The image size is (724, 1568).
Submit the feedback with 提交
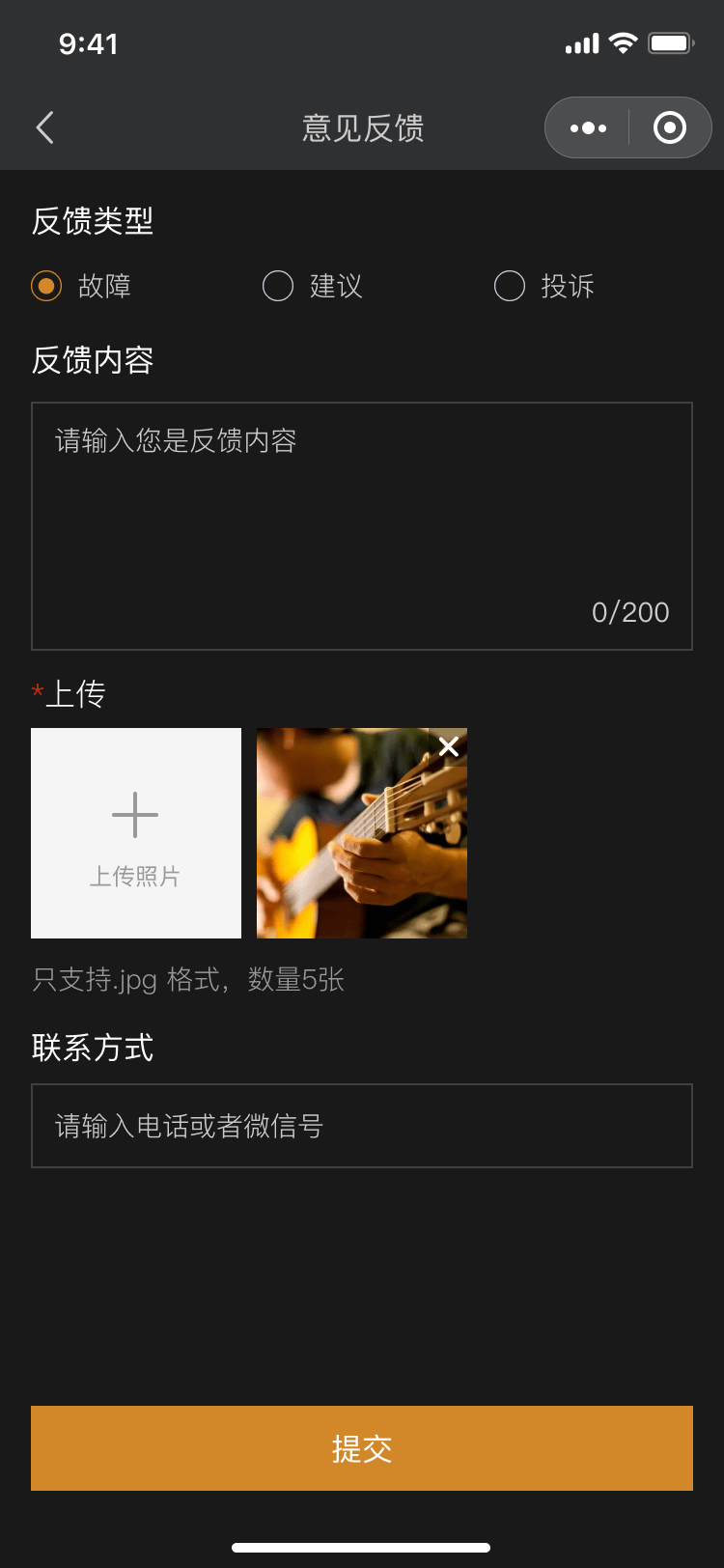coord(362,1448)
